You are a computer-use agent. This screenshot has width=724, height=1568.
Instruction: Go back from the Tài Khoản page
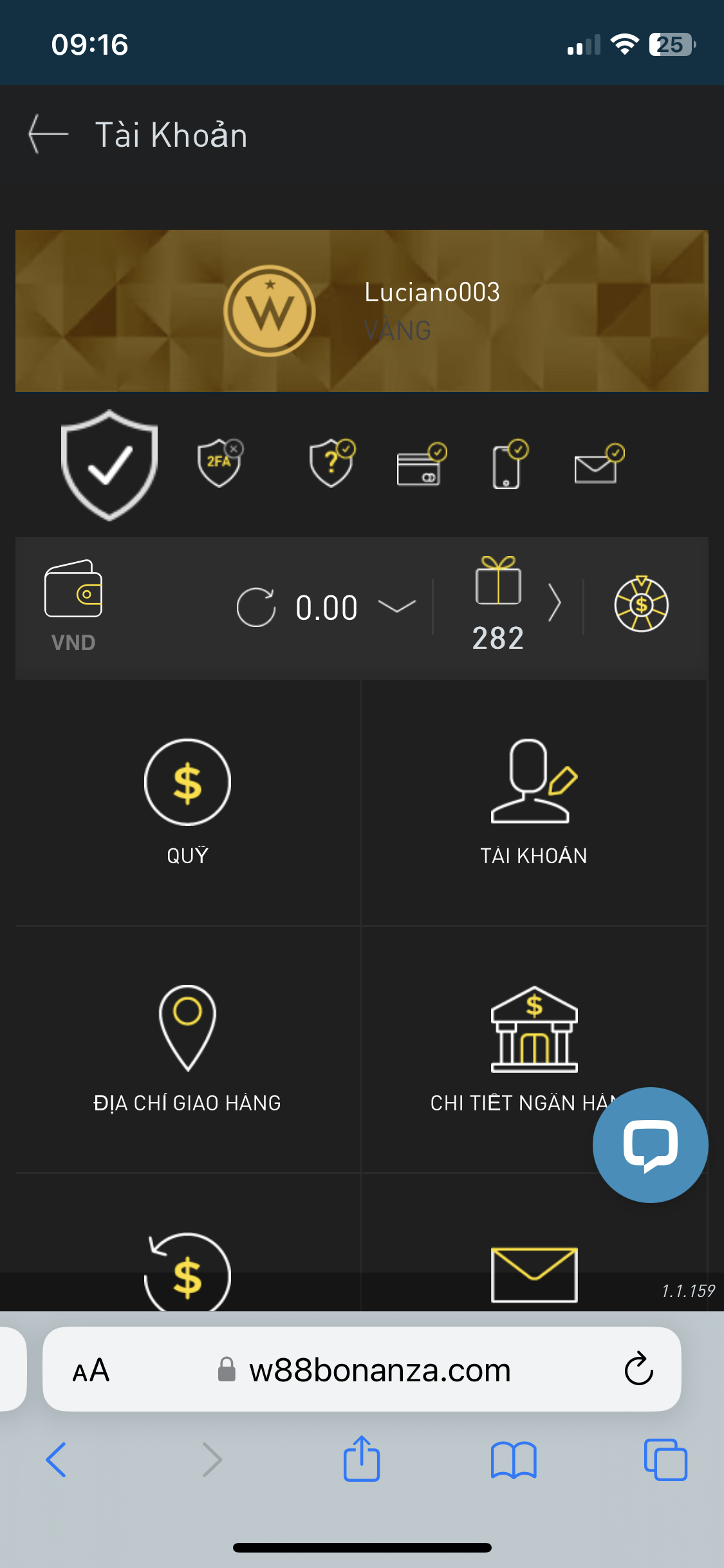(49, 134)
